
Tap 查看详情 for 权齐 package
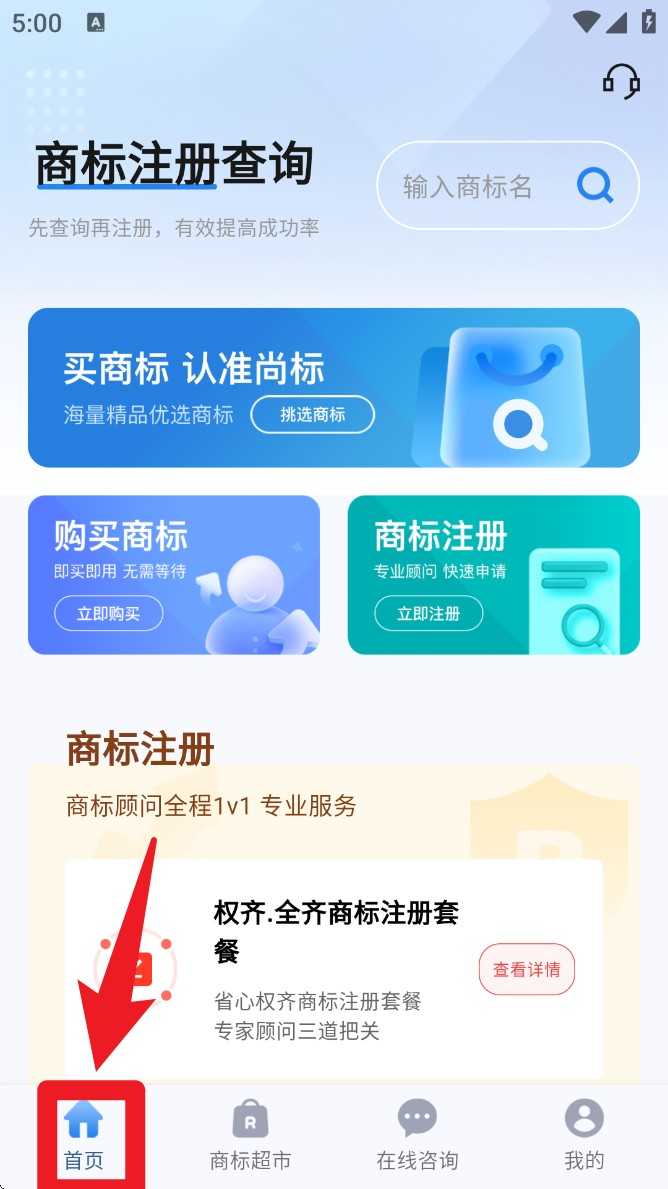click(527, 969)
